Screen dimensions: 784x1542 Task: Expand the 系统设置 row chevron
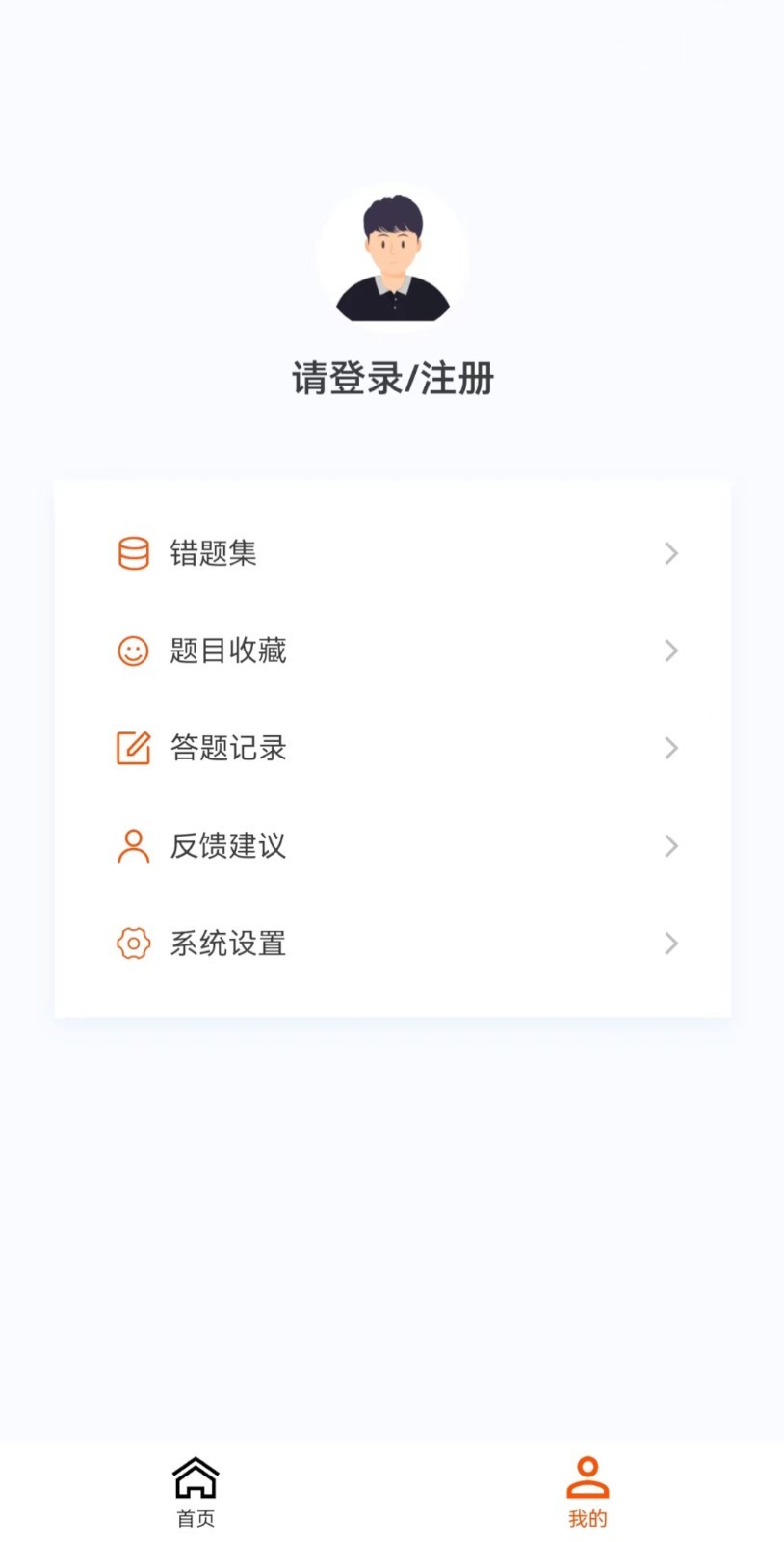pyautogui.click(x=671, y=944)
